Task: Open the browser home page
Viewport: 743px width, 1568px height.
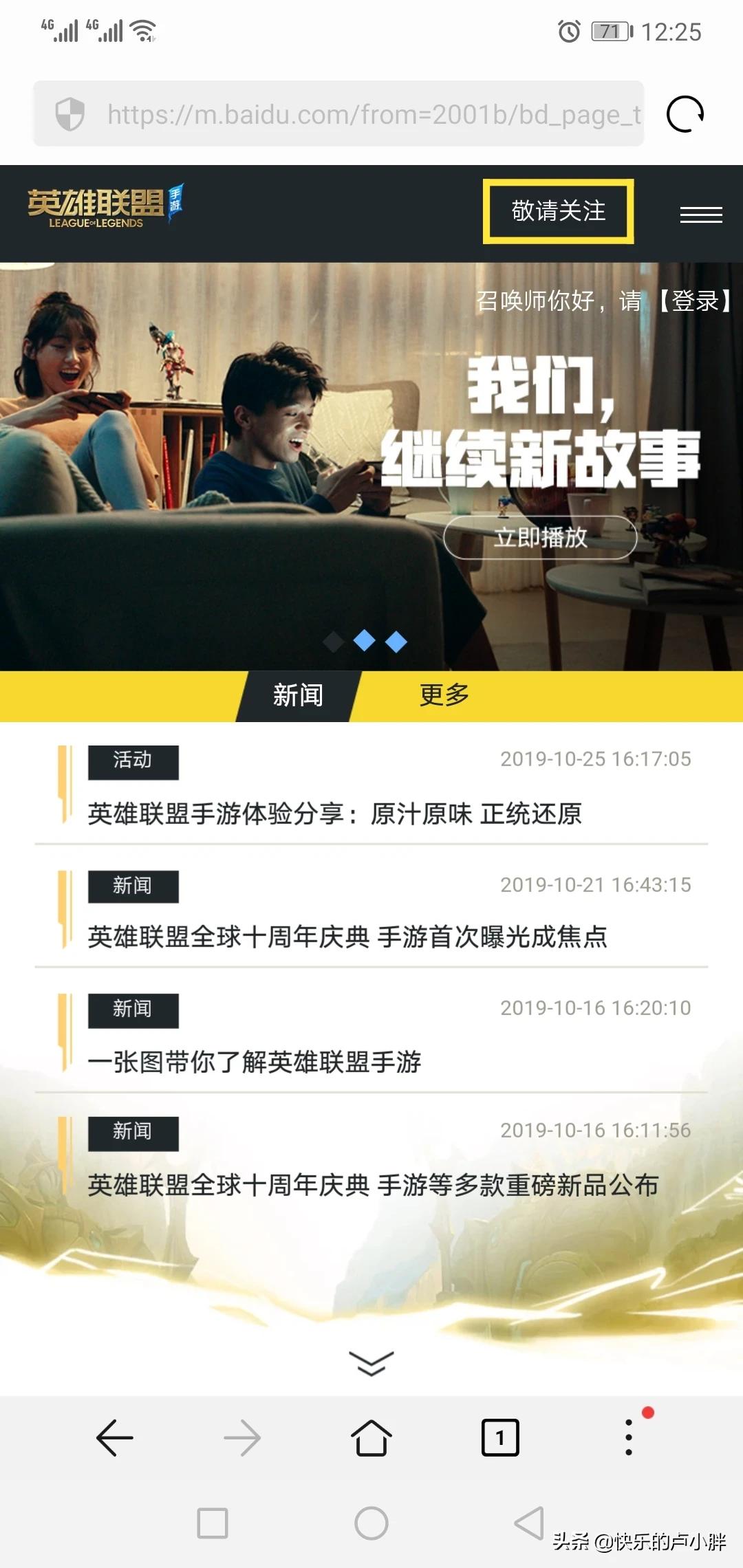Action: pyautogui.click(x=371, y=1437)
